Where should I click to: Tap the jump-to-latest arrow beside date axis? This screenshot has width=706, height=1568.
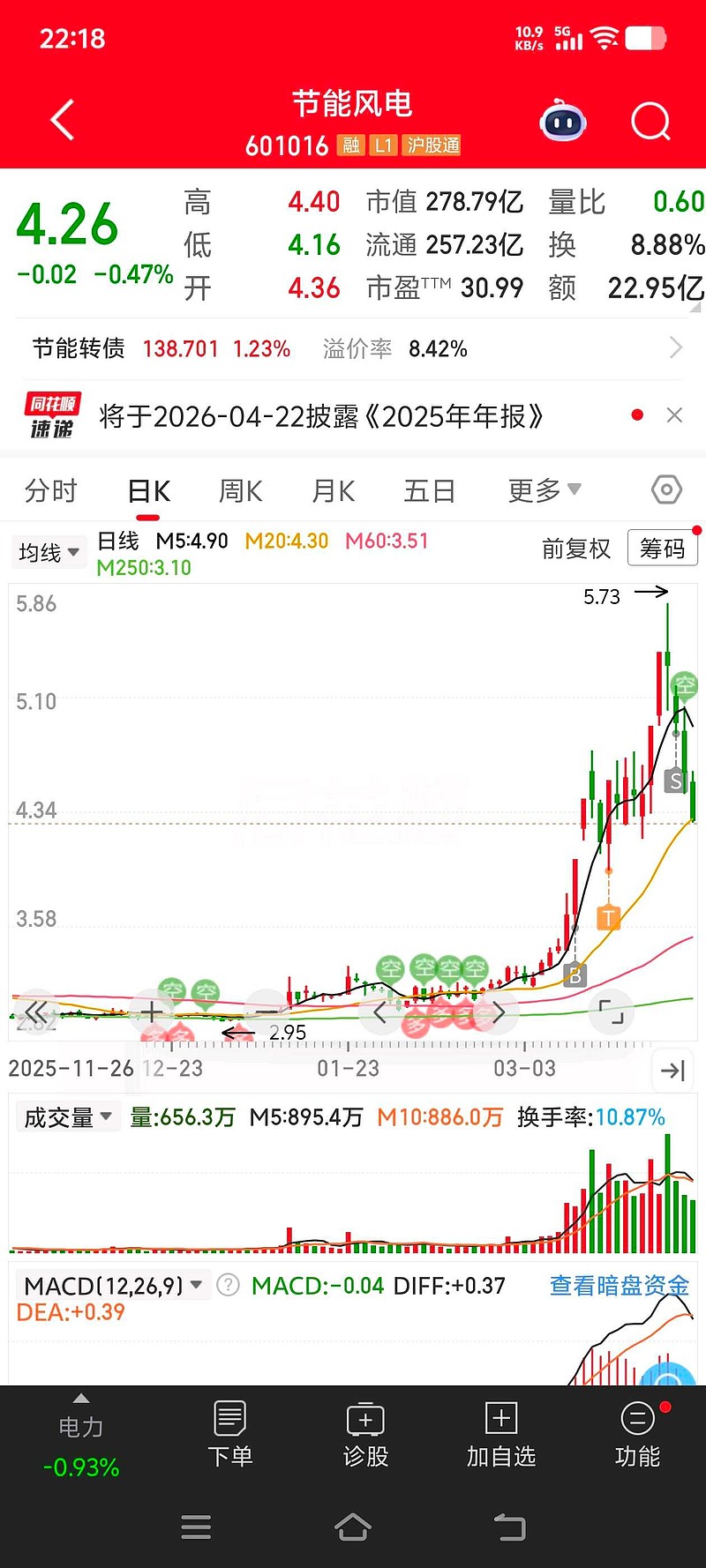(672, 1070)
